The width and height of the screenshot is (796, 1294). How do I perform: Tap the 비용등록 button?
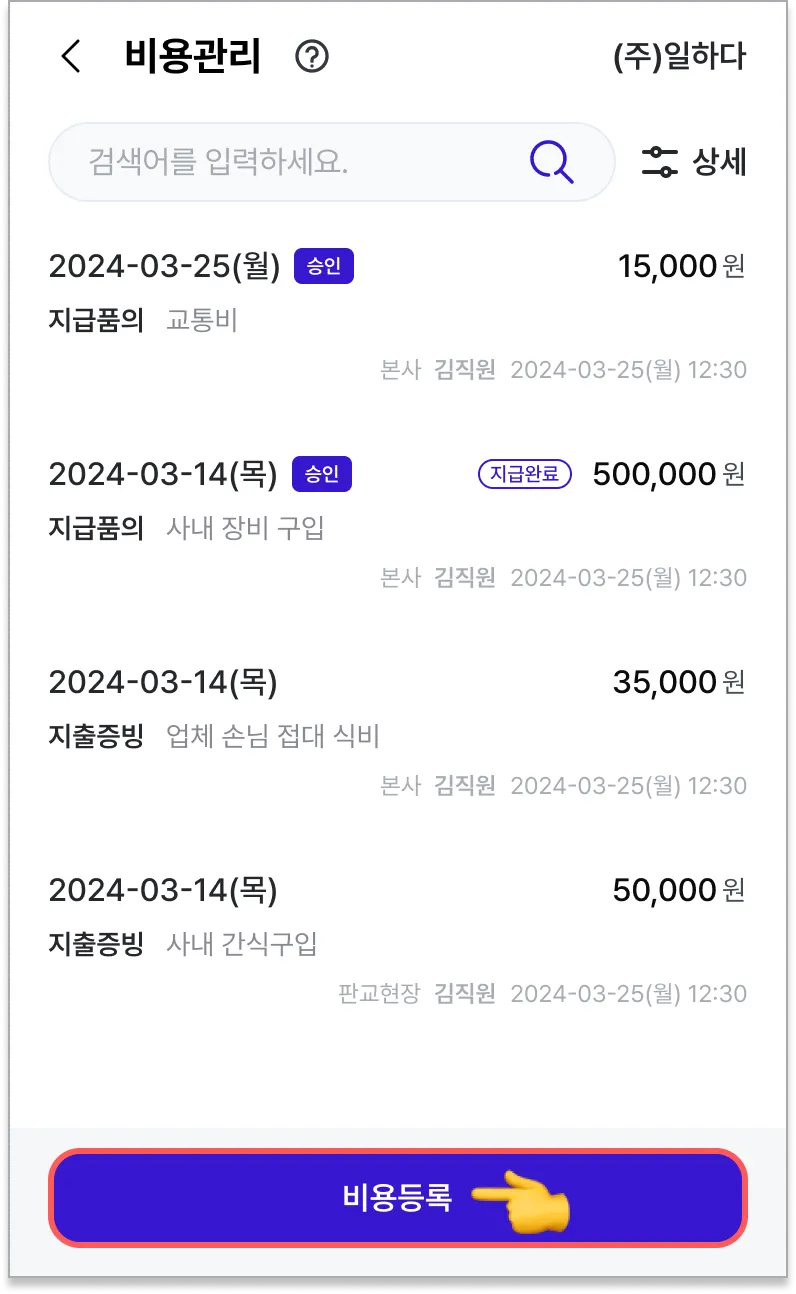pos(397,1197)
